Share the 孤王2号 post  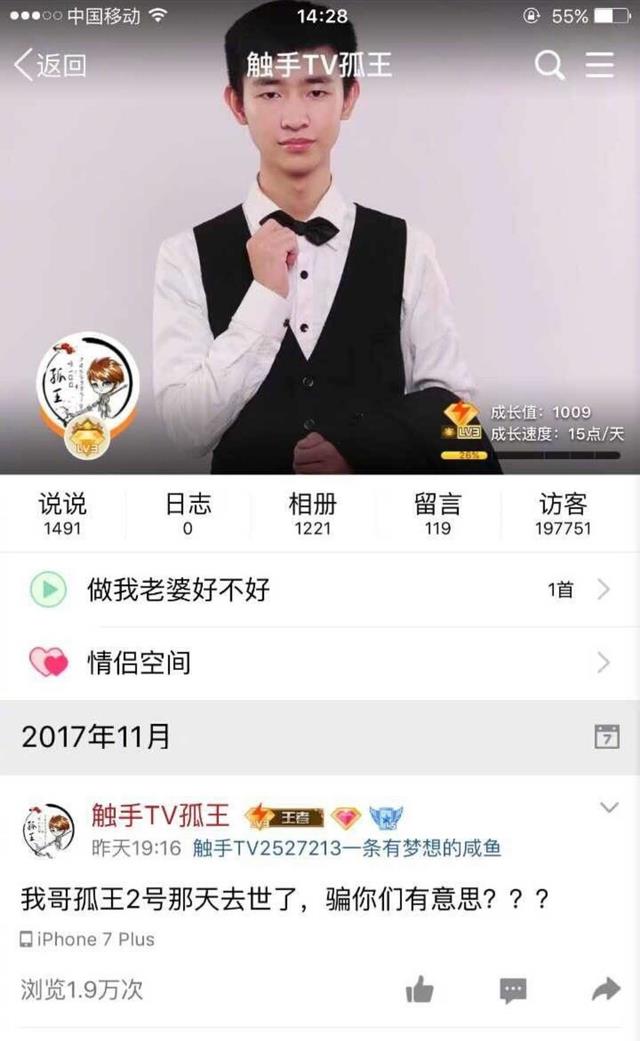(605, 990)
